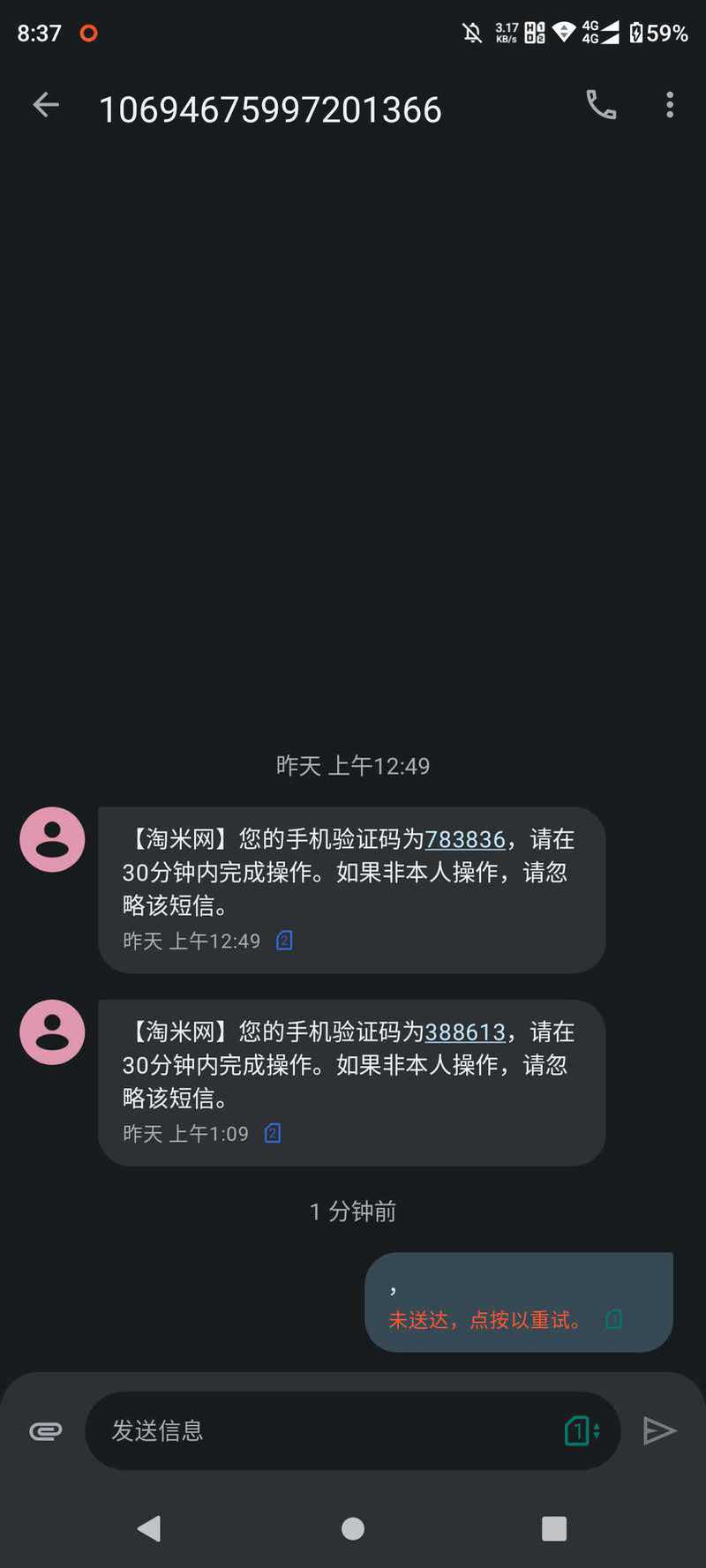
Task: Go back to the conversation list
Action: 46,105
